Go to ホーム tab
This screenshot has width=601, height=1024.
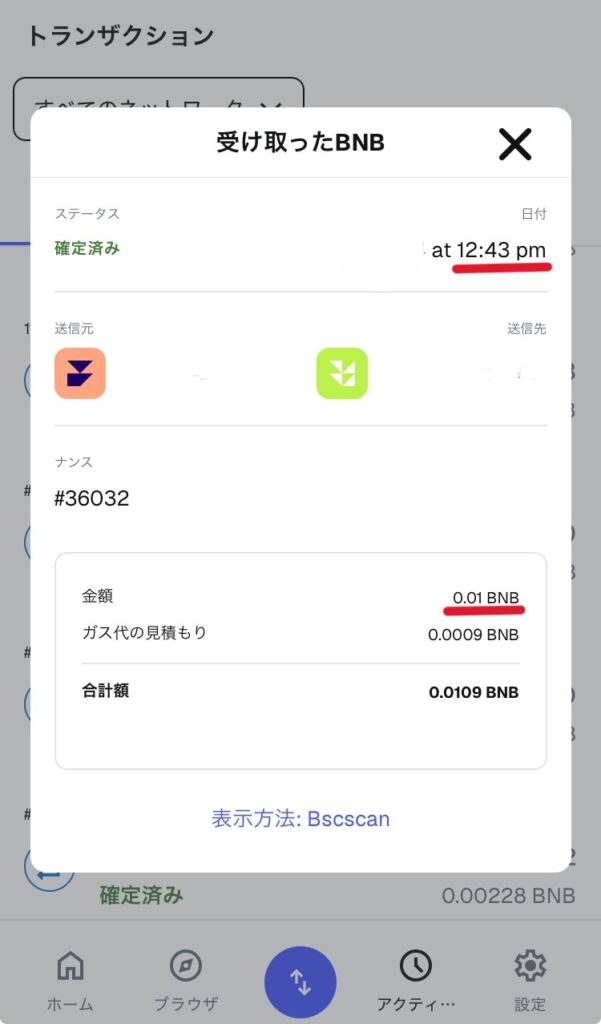click(70, 979)
